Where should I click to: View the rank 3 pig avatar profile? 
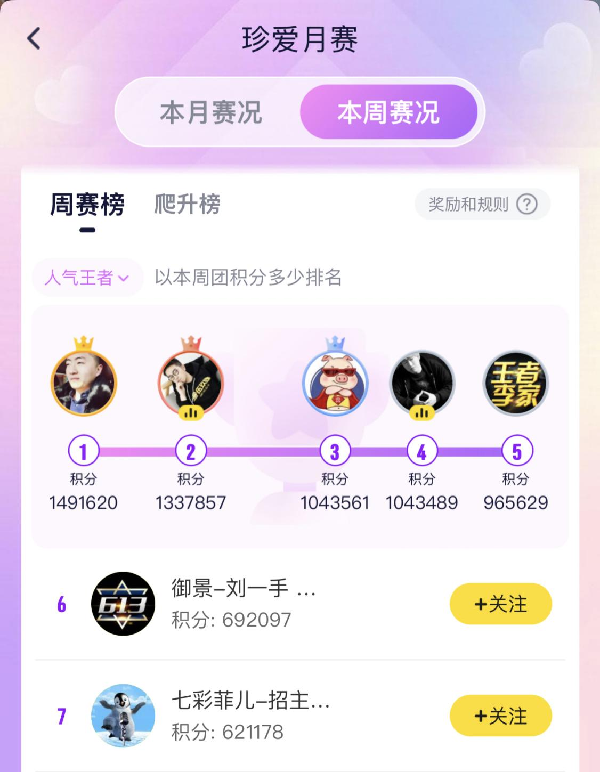tap(335, 383)
